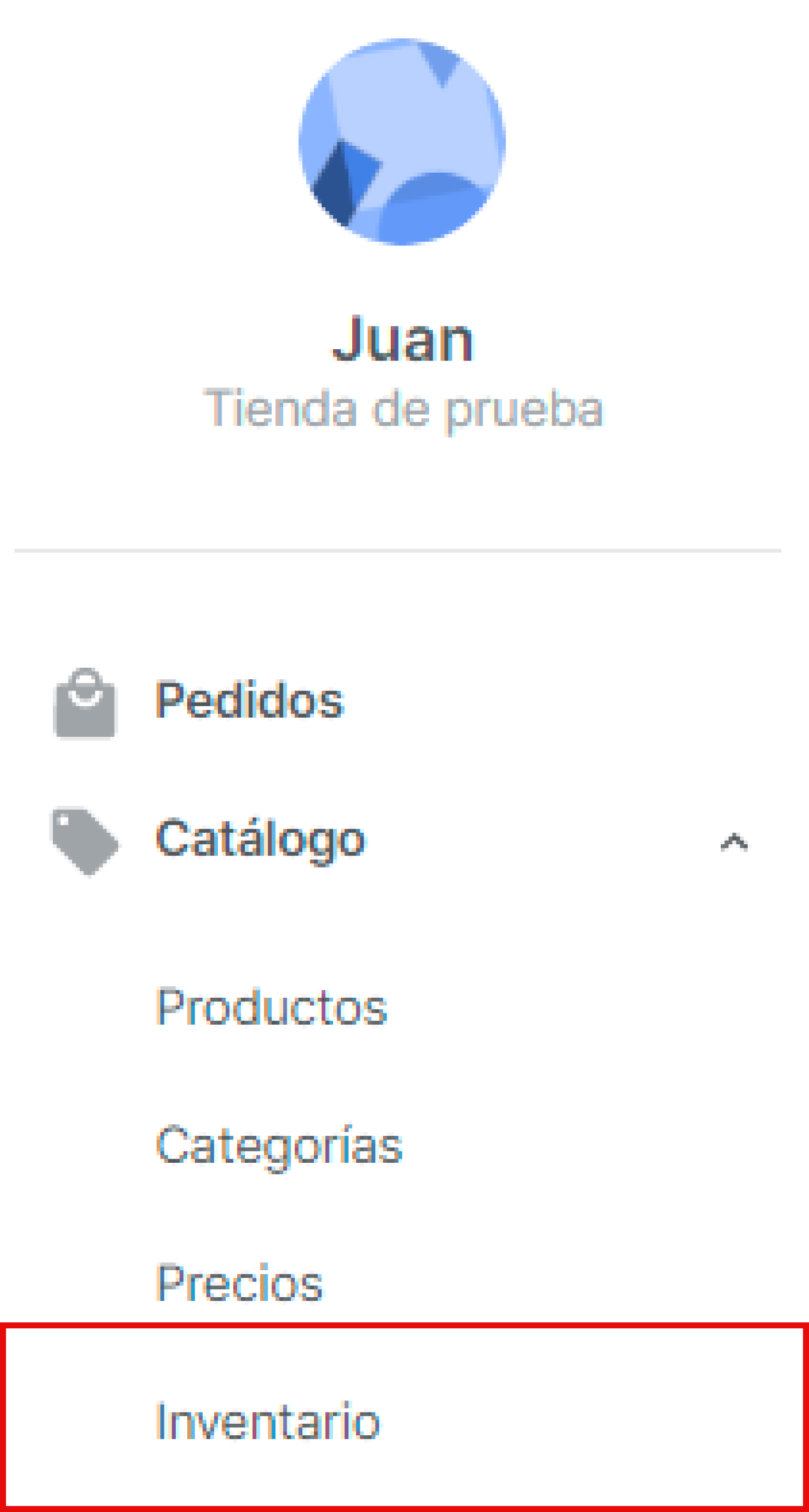This screenshot has width=809, height=1512.
Task: Open the Pedidos section
Action: [x=249, y=701]
